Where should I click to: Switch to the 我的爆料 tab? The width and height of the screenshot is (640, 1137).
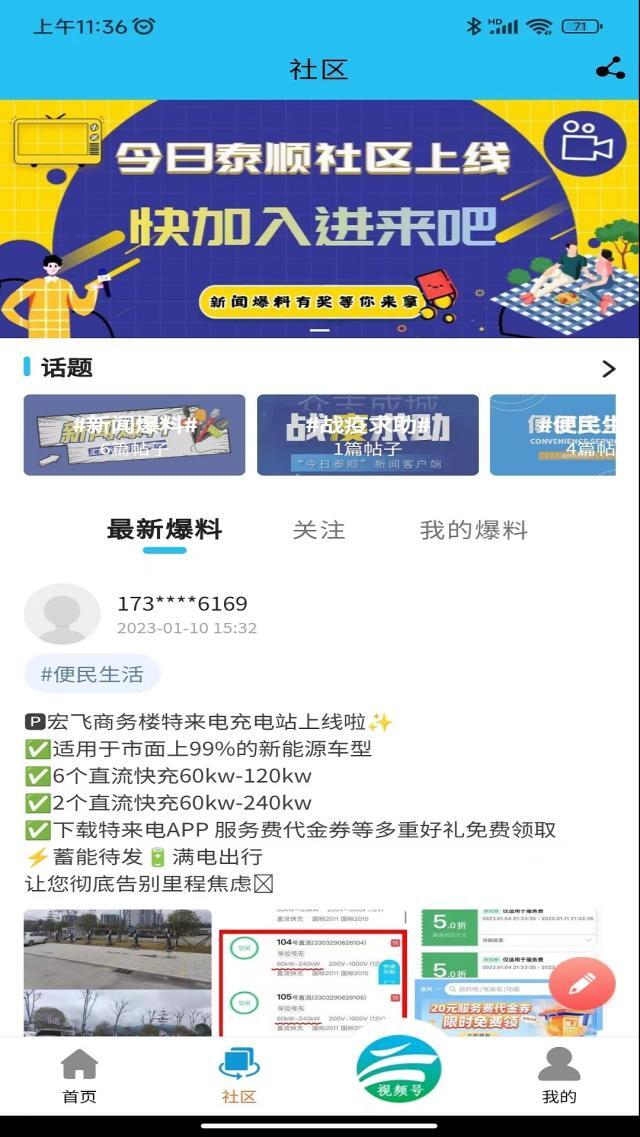coord(473,530)
